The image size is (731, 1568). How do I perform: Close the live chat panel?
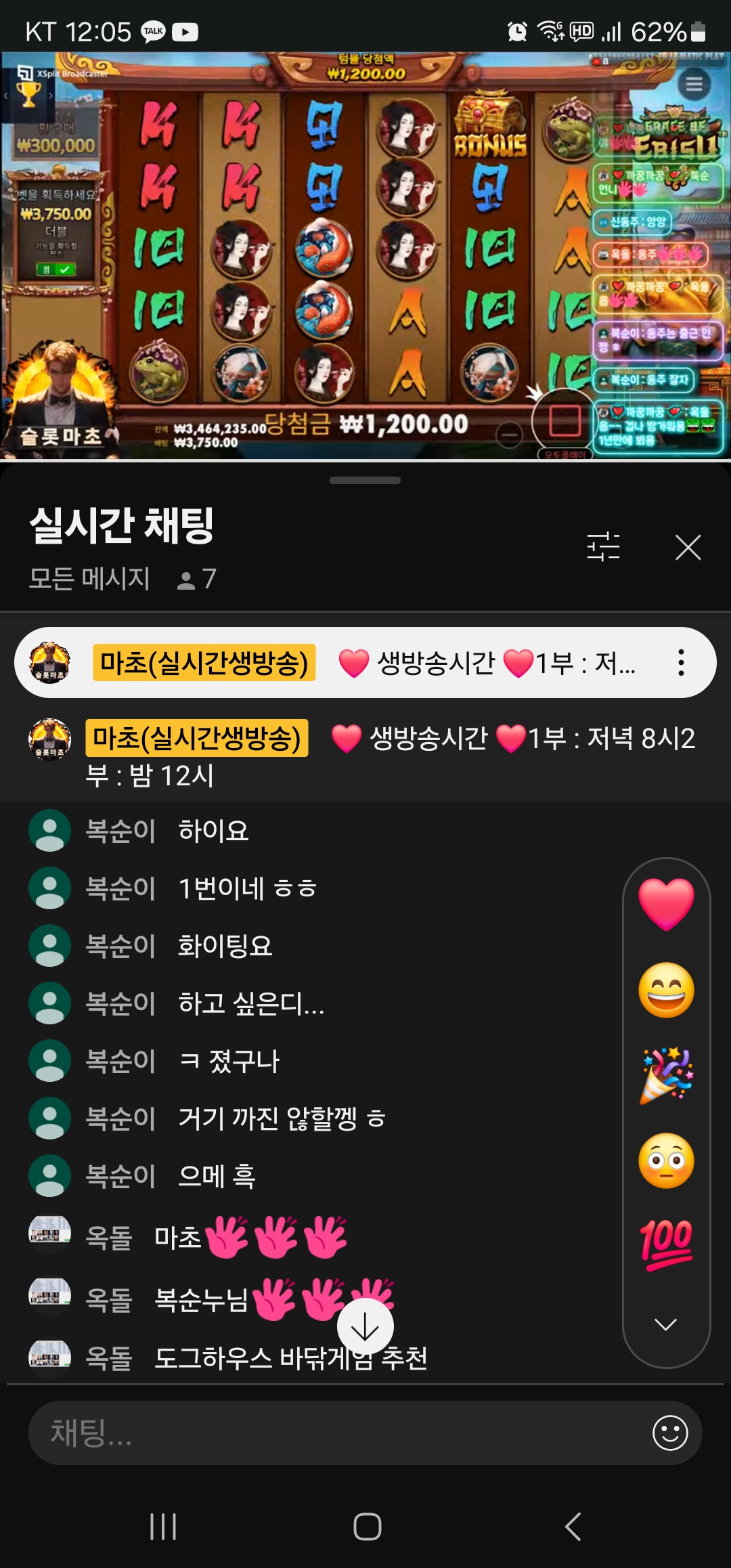[688, 547]
